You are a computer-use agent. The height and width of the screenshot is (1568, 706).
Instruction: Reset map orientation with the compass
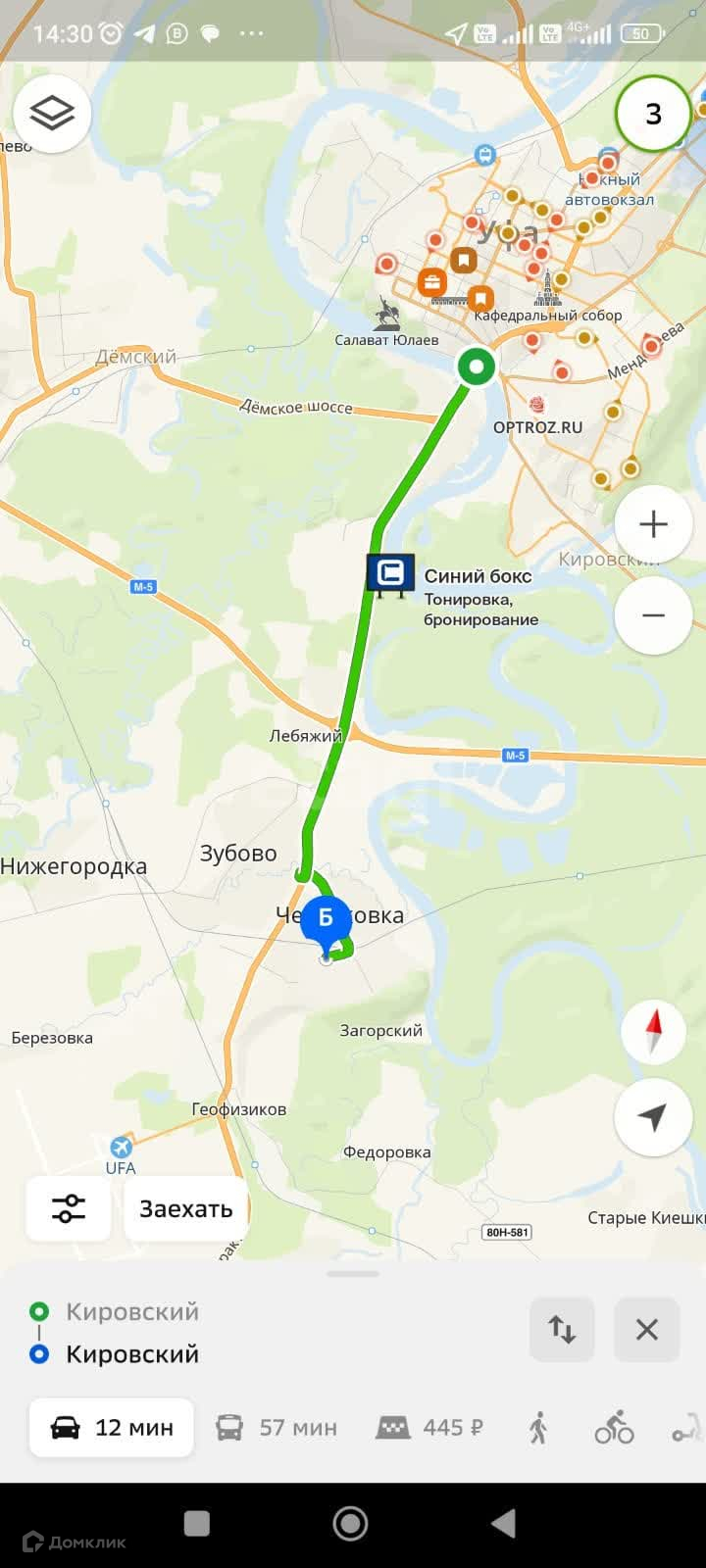[x=653, y=1032]
